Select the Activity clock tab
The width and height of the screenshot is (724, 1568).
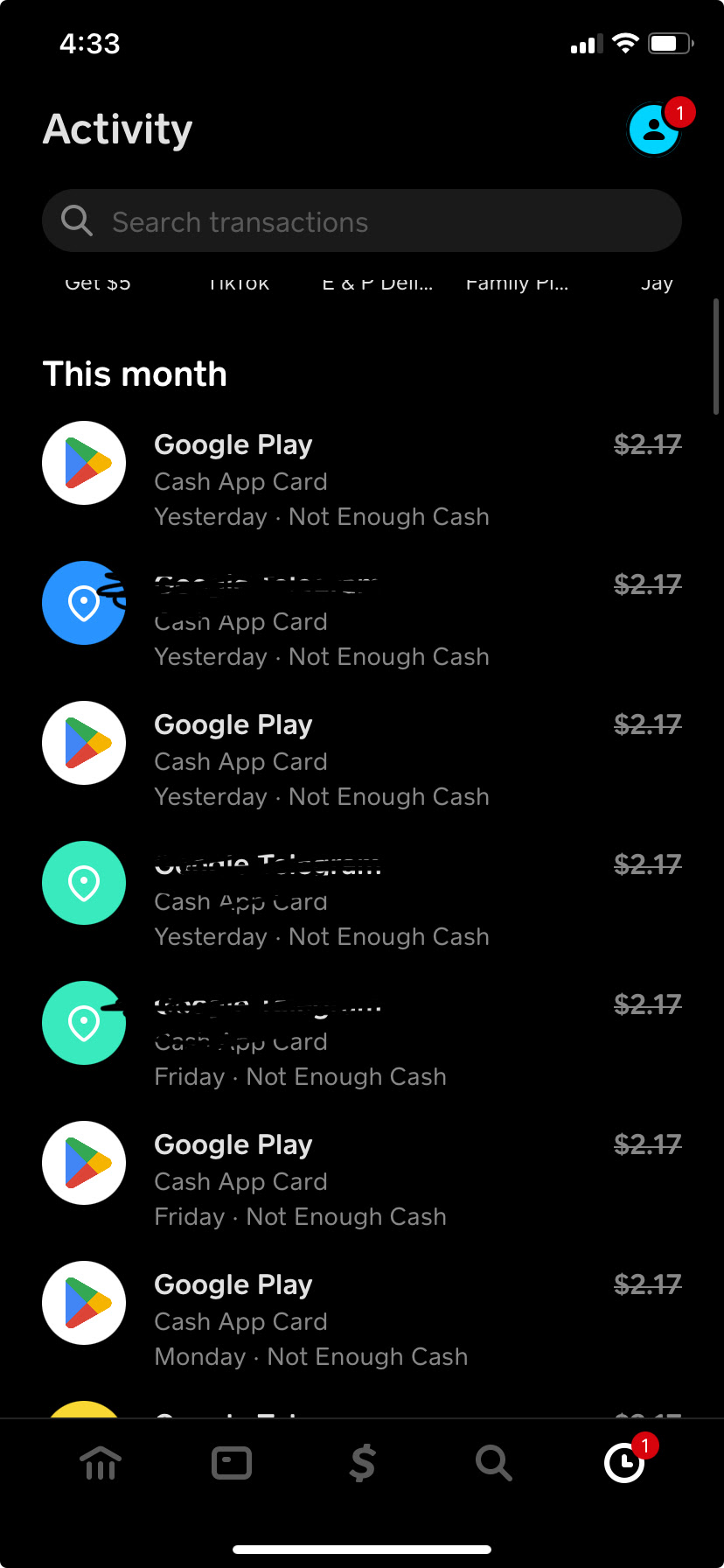coord(624,1463)
